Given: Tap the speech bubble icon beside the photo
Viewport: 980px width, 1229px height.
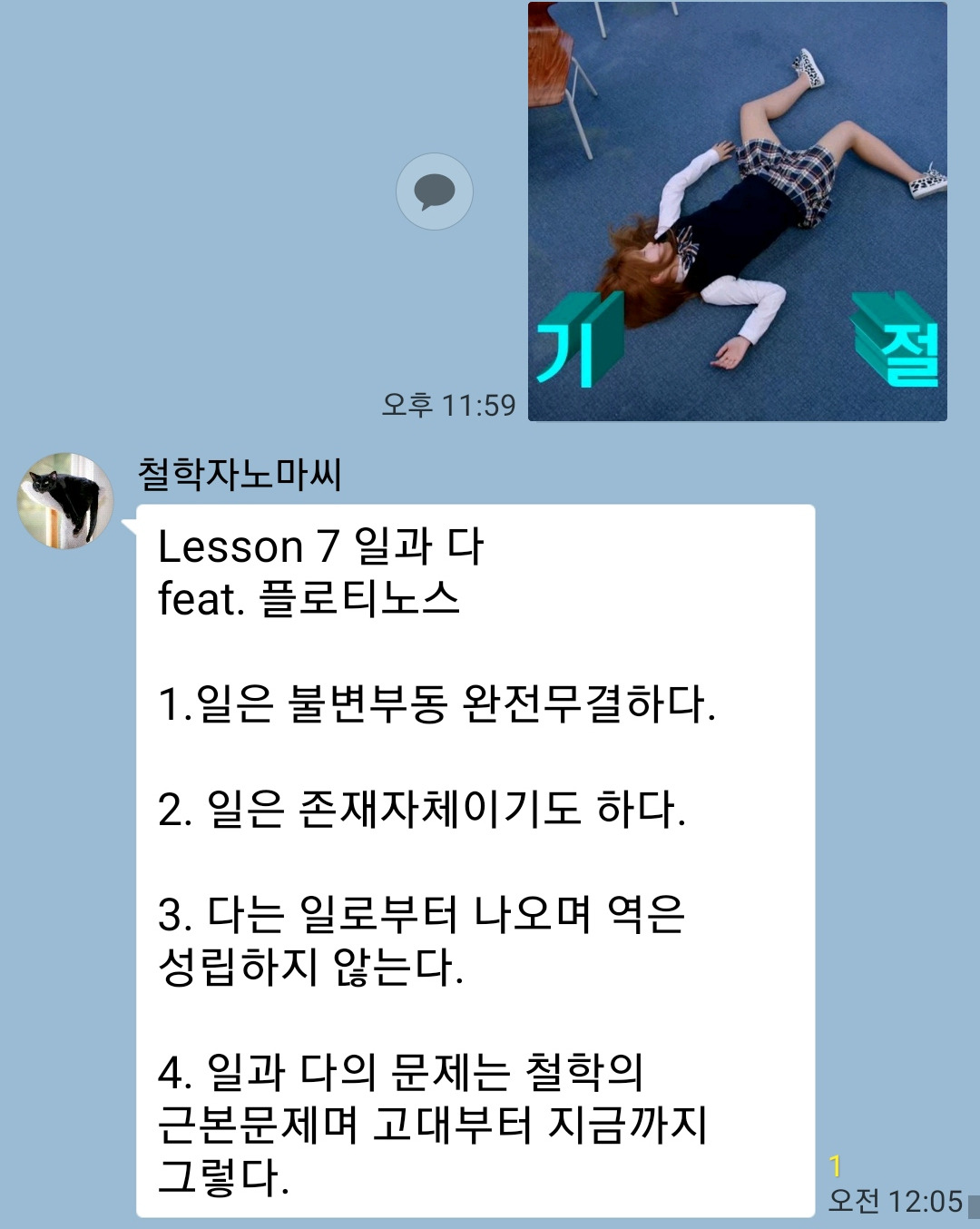Looking at the screenshot, I should [x=435, y=192].
